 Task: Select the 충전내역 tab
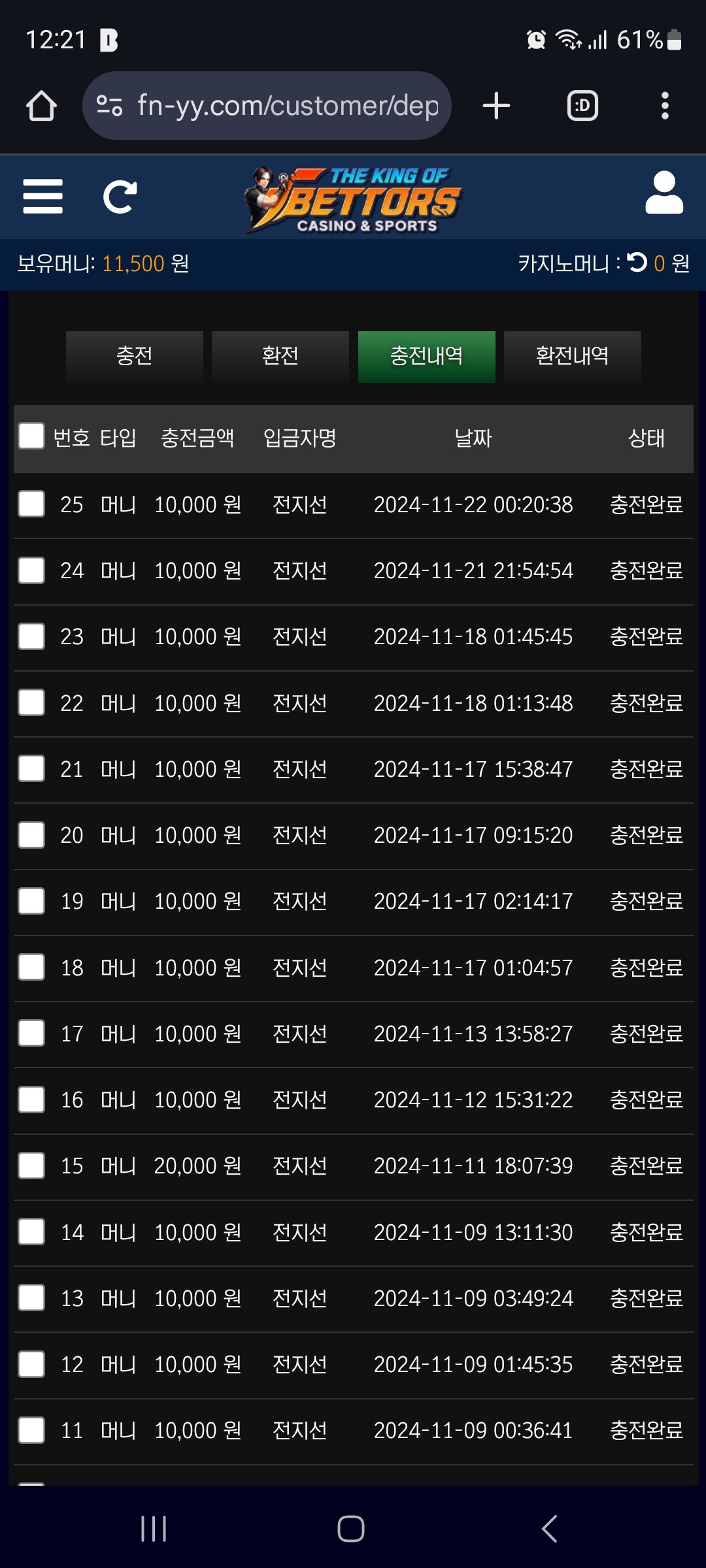point(426,356)
